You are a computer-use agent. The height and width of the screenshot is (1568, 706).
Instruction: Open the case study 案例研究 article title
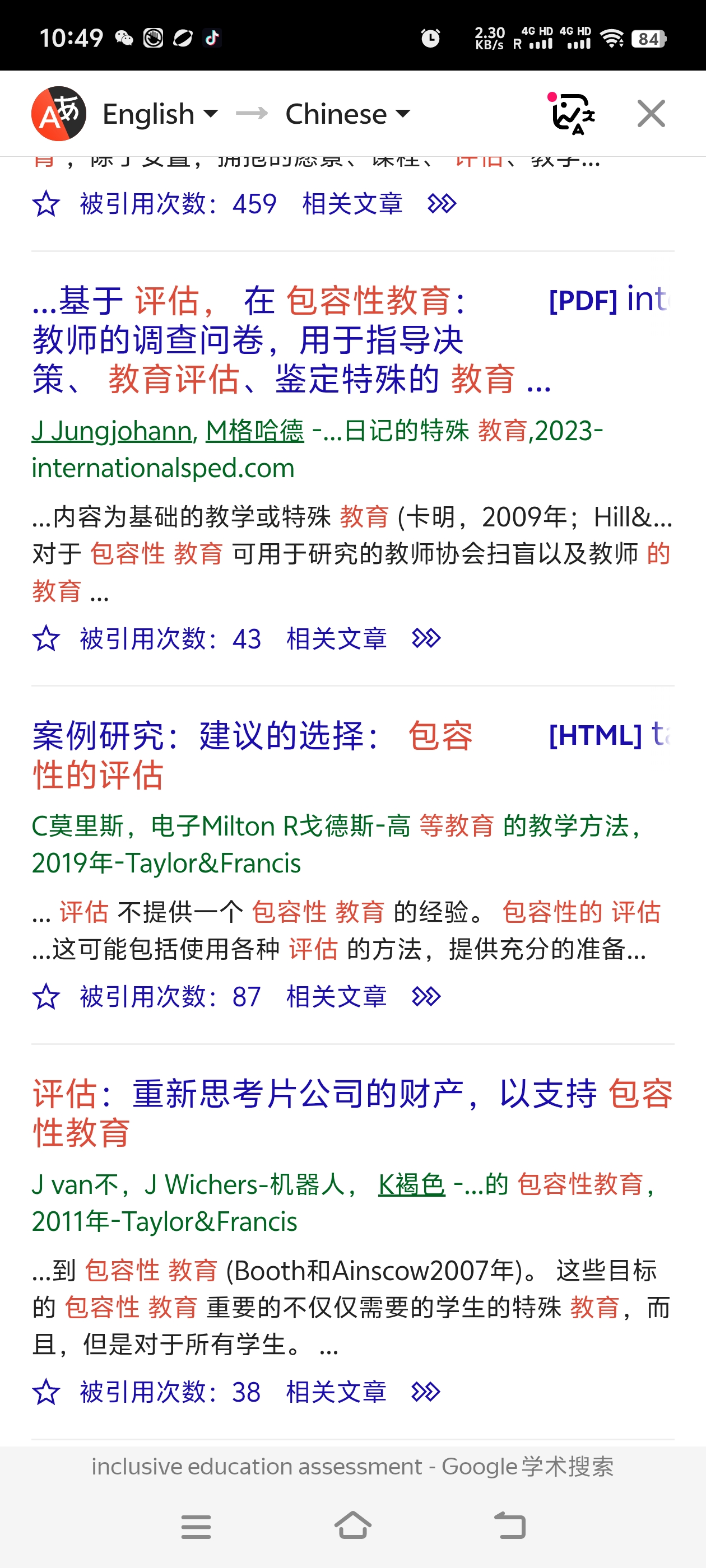[252, 755]
